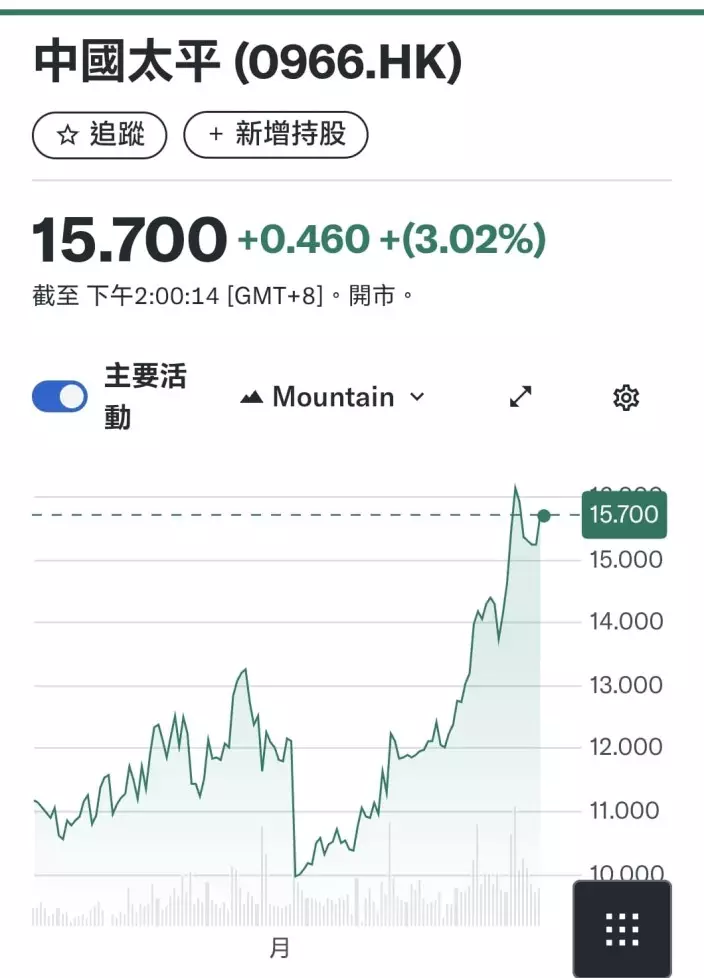Open the grid keypad button
Screen dimensions: 704x978
click(622, 930)
